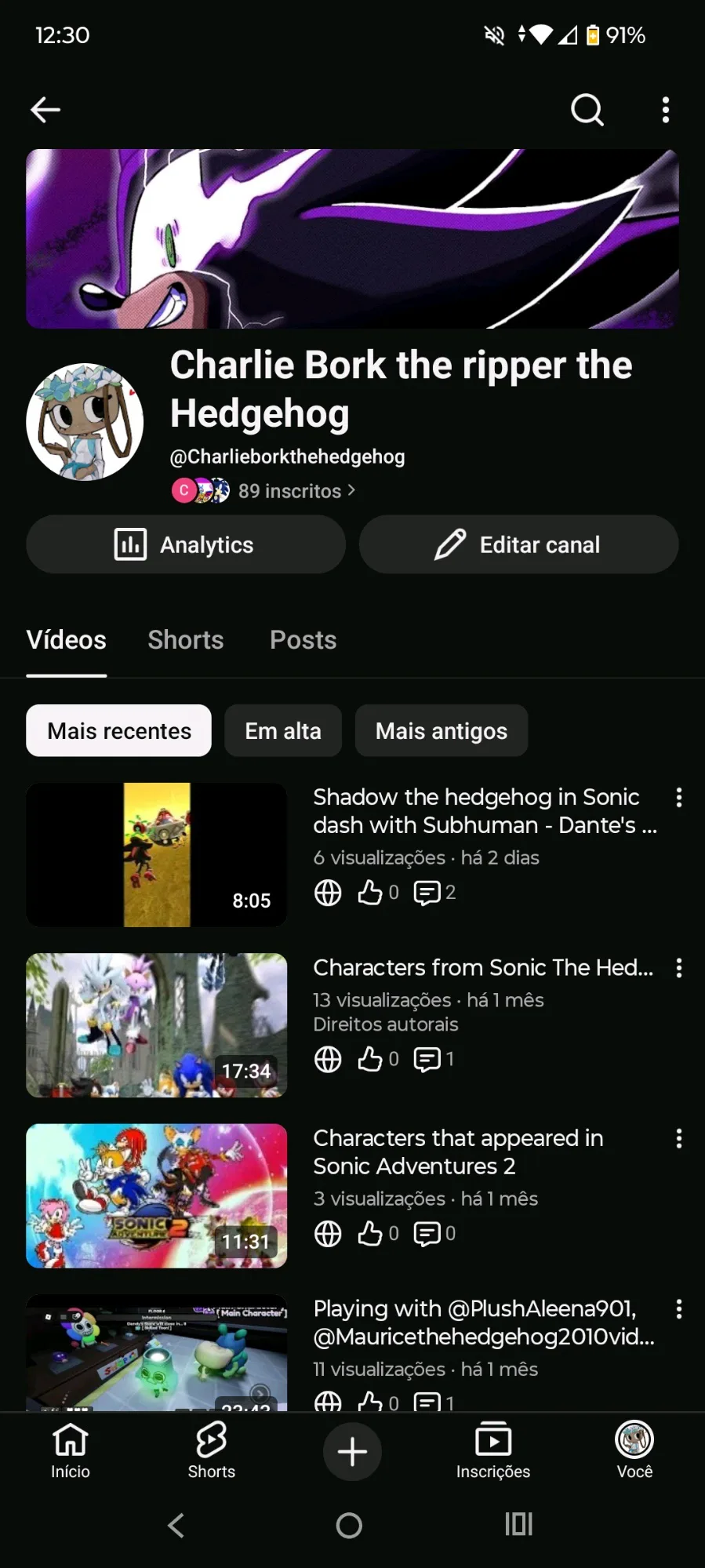Open channel Analytics
This screenshot has height=1568, width=705.
point(186,544)
